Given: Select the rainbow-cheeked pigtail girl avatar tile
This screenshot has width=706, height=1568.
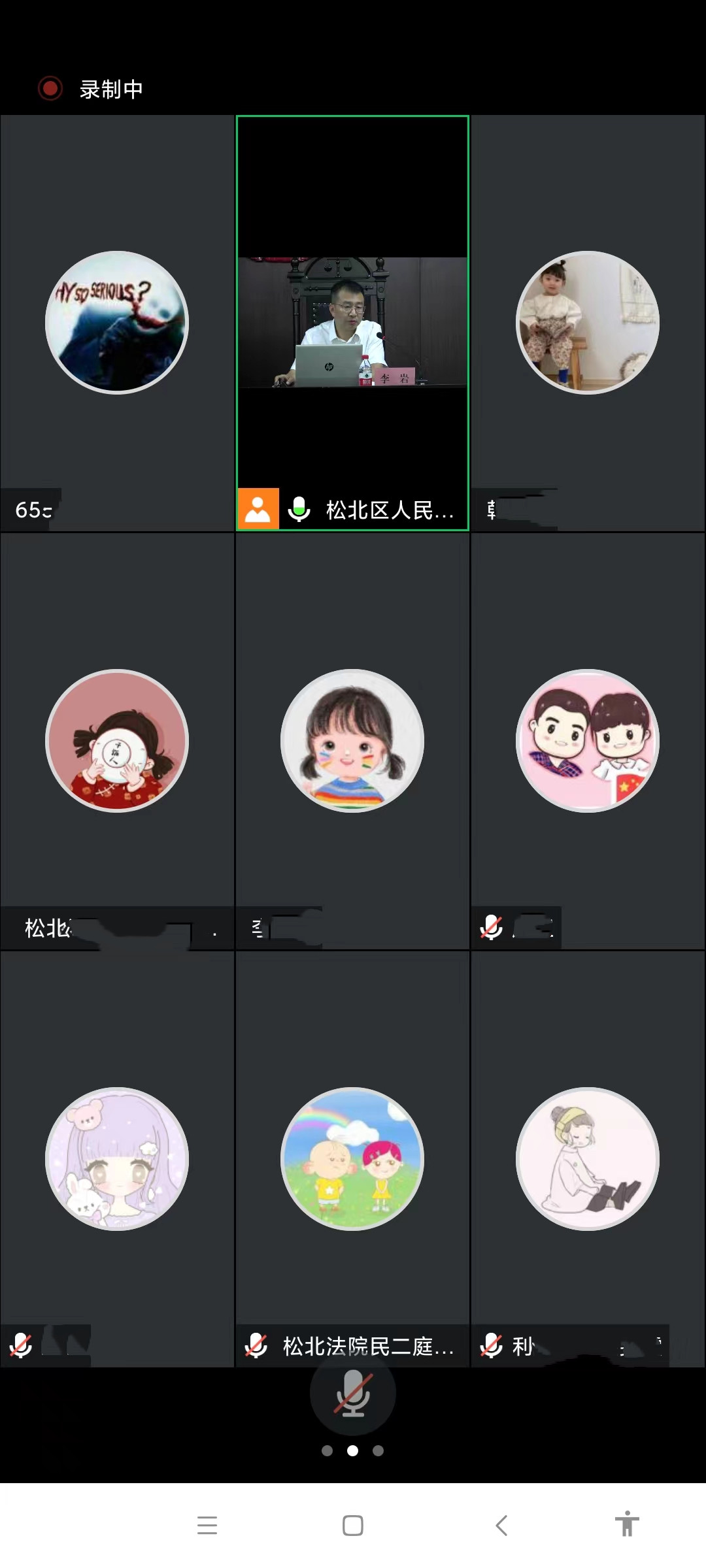Looking at the screenshot, I should 352,741.
